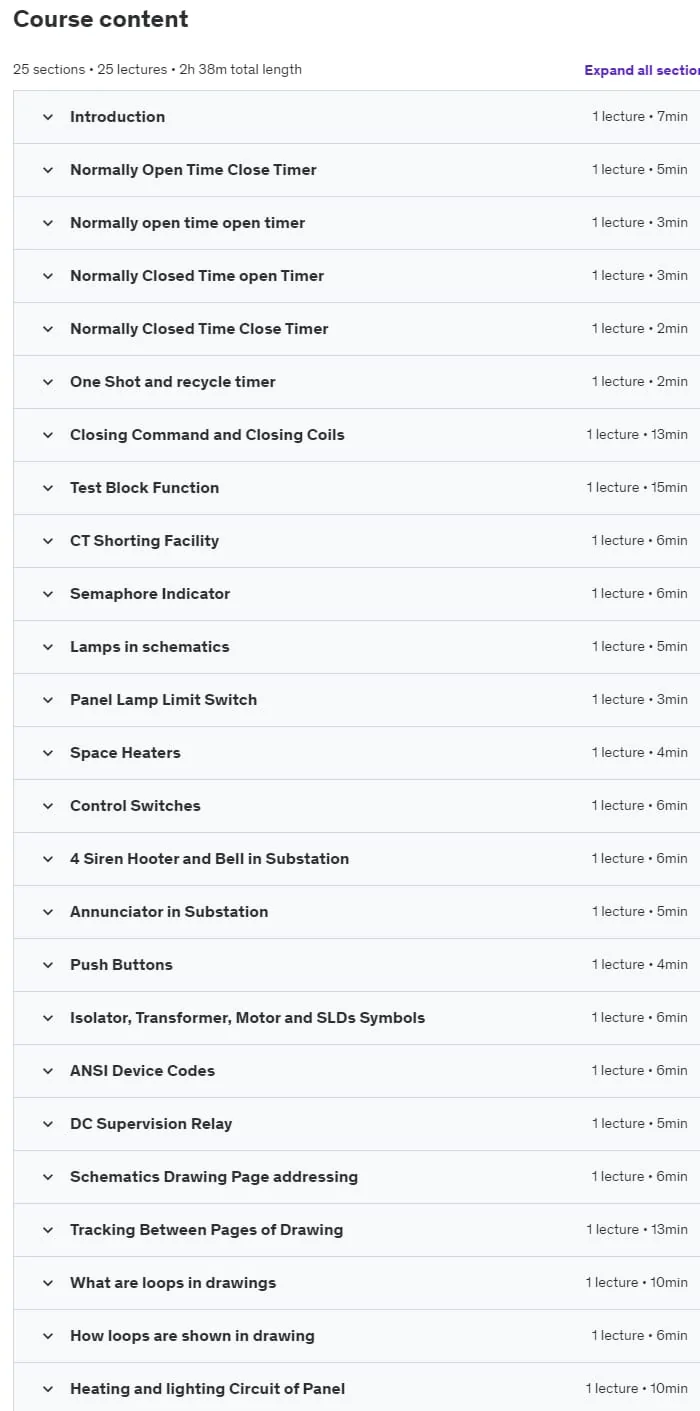The height and width of the screenshot is (1411, 700).
Task: Expand Tracking Between Pages of Drawing
Action: pos(357,1230)
